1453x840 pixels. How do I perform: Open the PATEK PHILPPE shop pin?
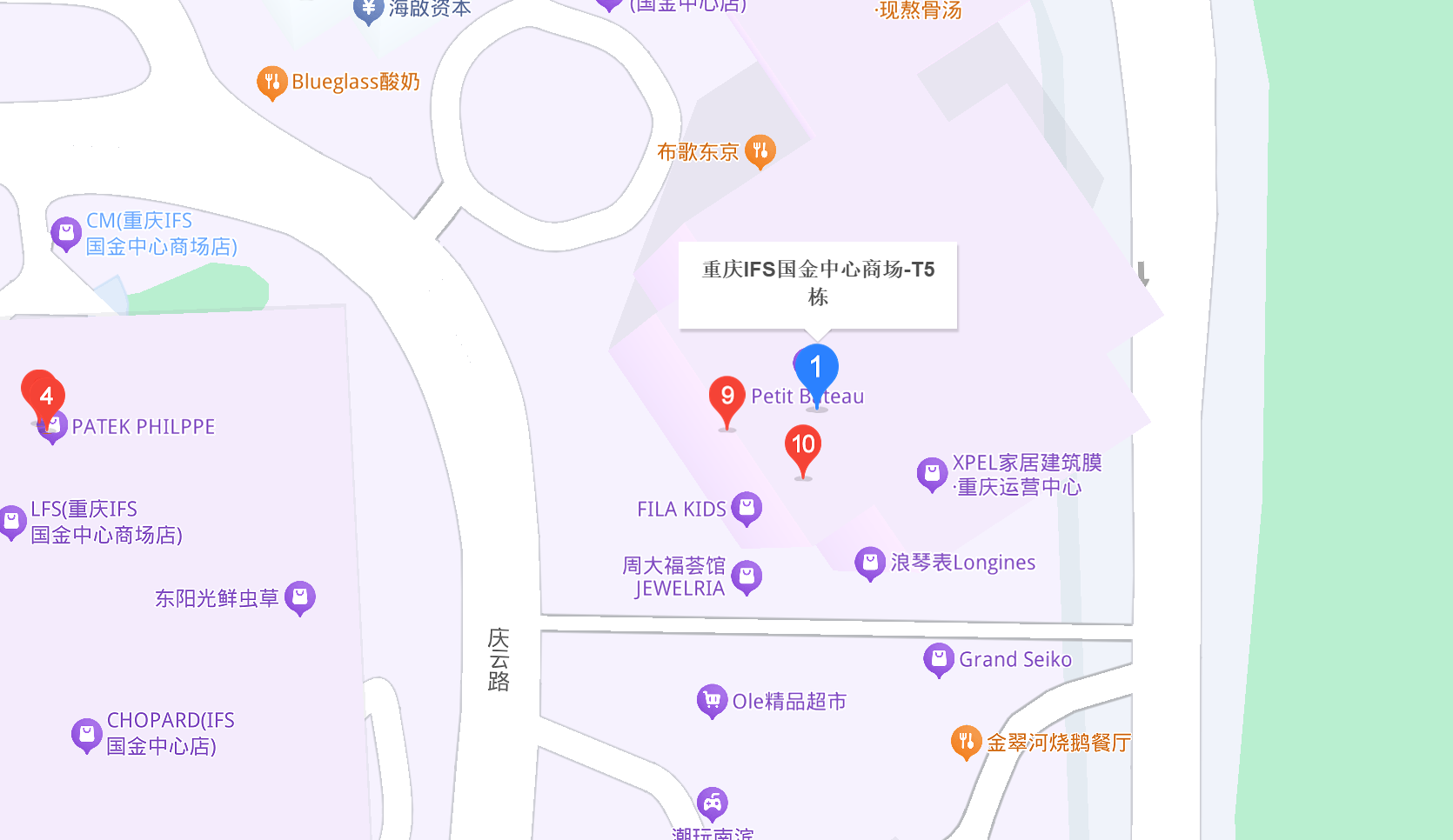click(54, 428)
